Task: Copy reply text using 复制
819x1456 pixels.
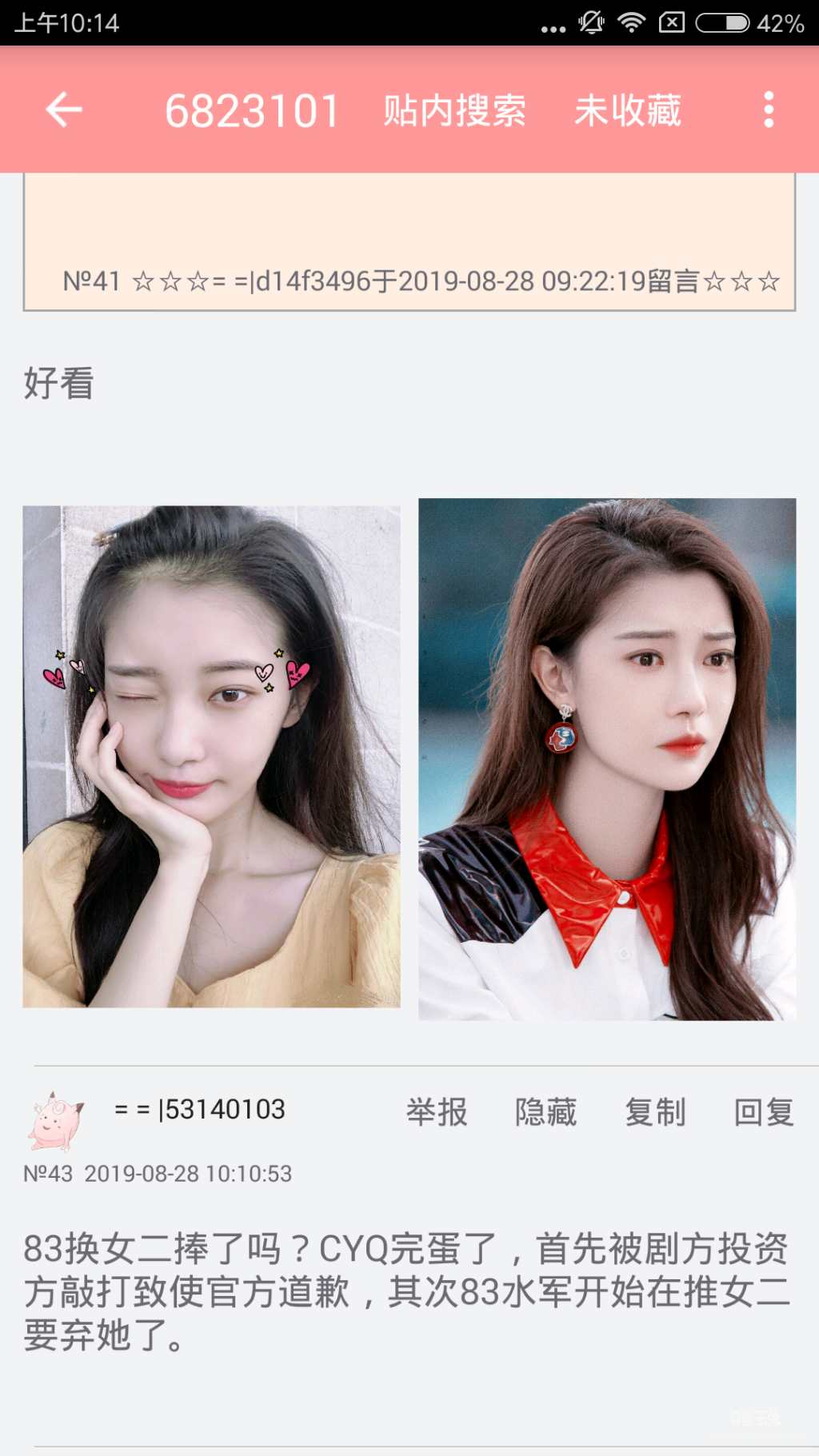Action: click(656, 1113)
